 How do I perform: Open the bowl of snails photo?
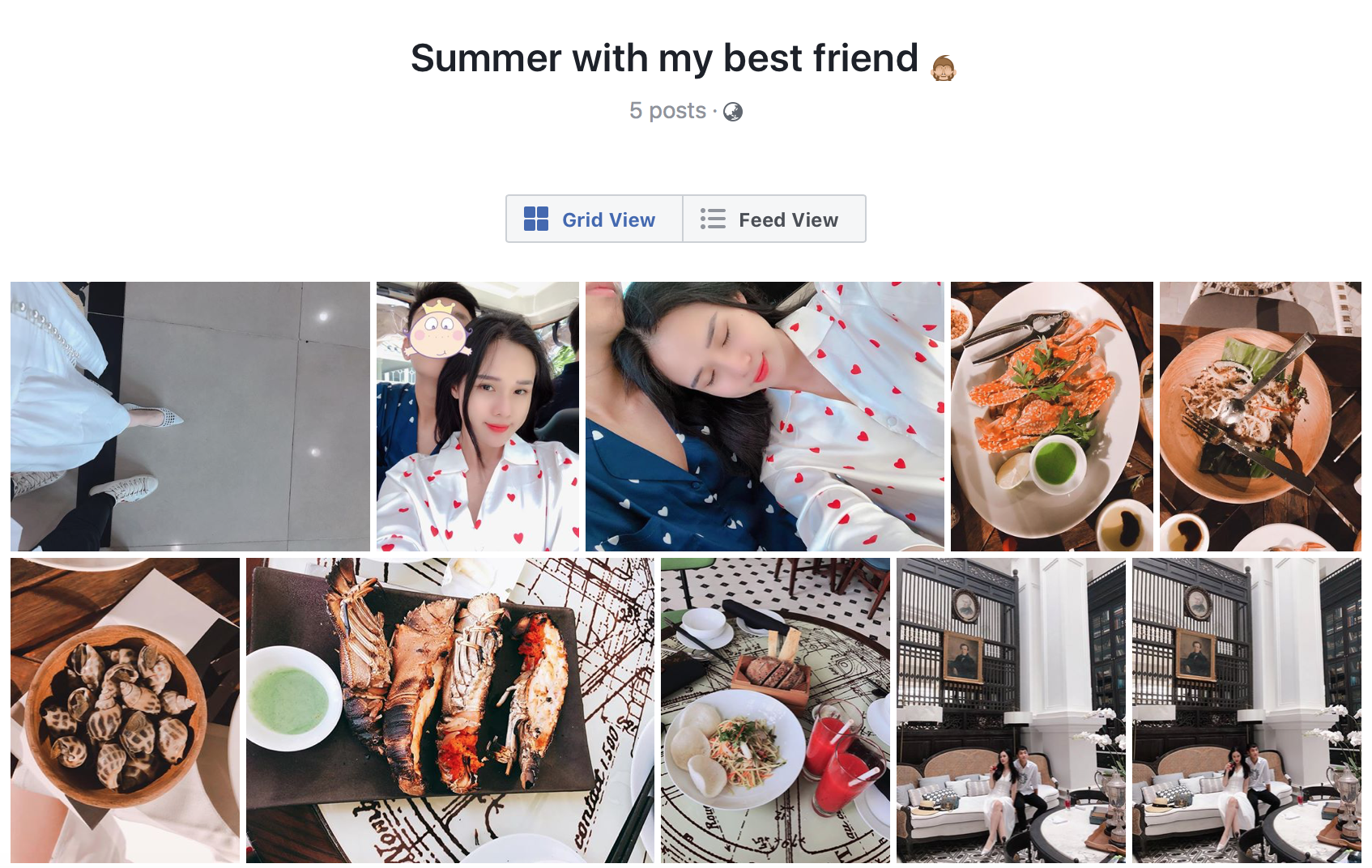(x=125, y=710)
